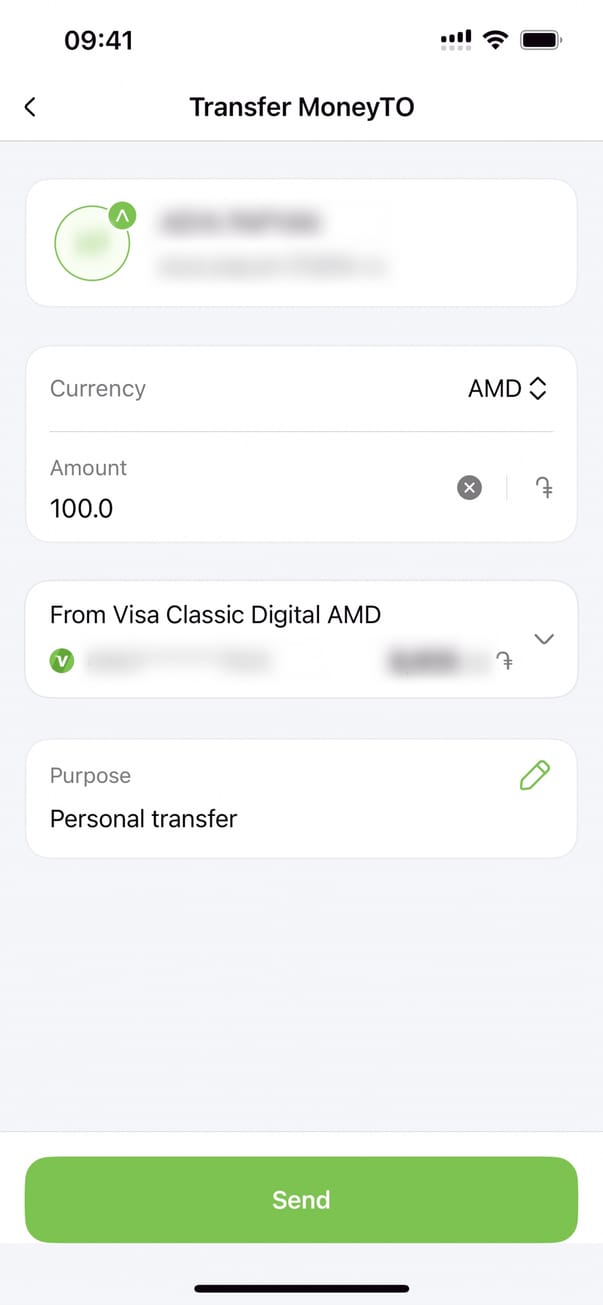Viewport: 603px width, 1305px height.
Task: Clear the entered amount
Action: pyautogui.click(x=469, y=488)
